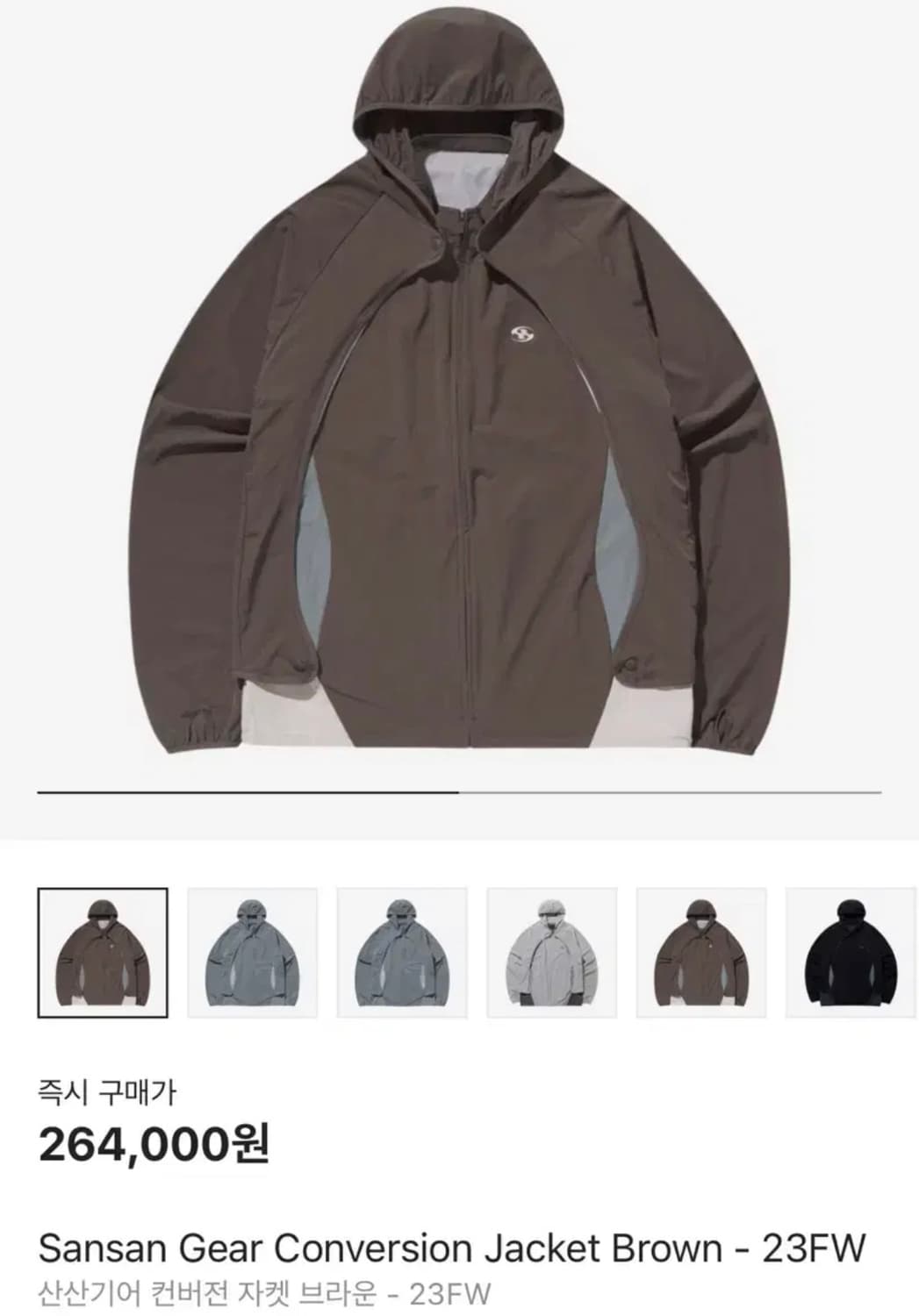919x1316 pixels.
Task: Select the currently highlighted brown jacket thumbnail
Action: coord(103,952)
